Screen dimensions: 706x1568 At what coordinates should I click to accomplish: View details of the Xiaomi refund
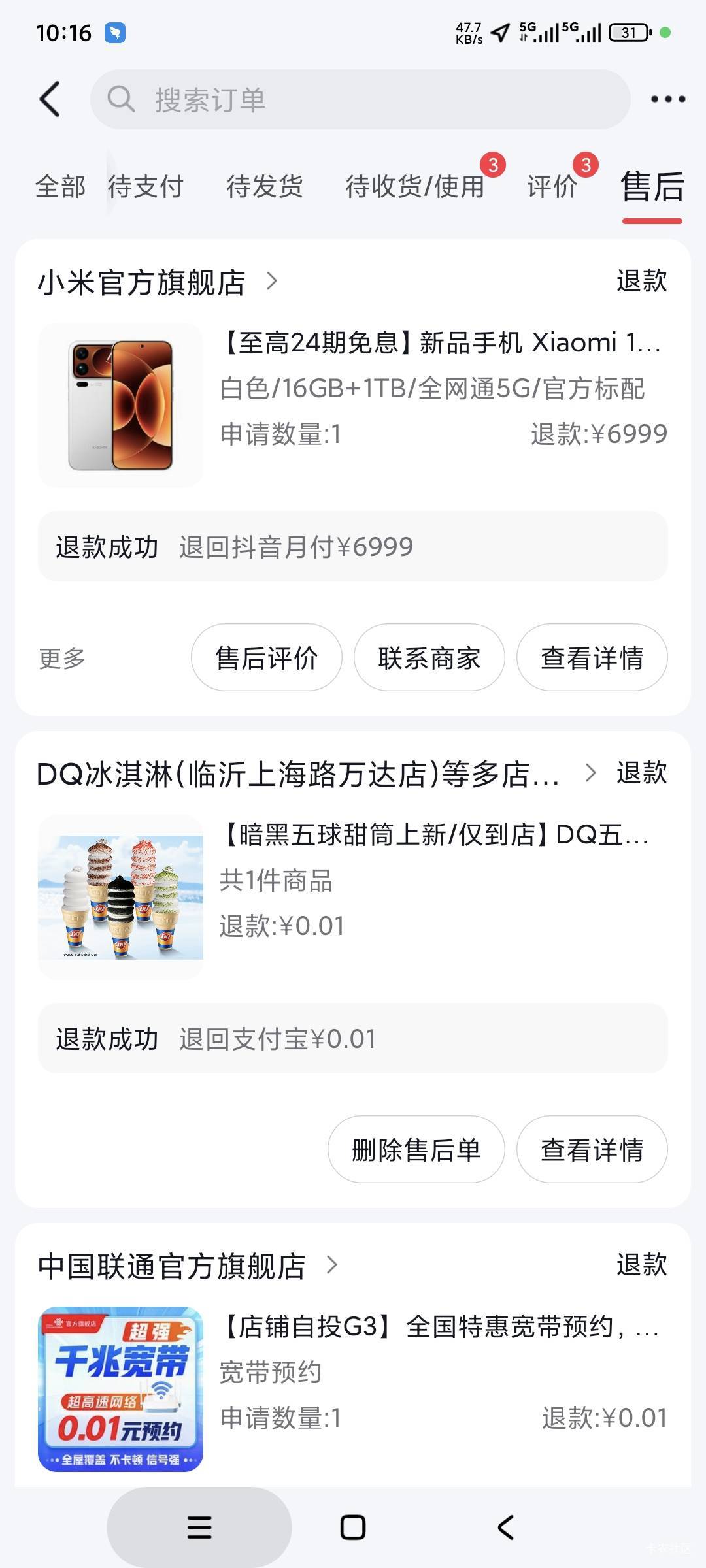tap(592, 658)
